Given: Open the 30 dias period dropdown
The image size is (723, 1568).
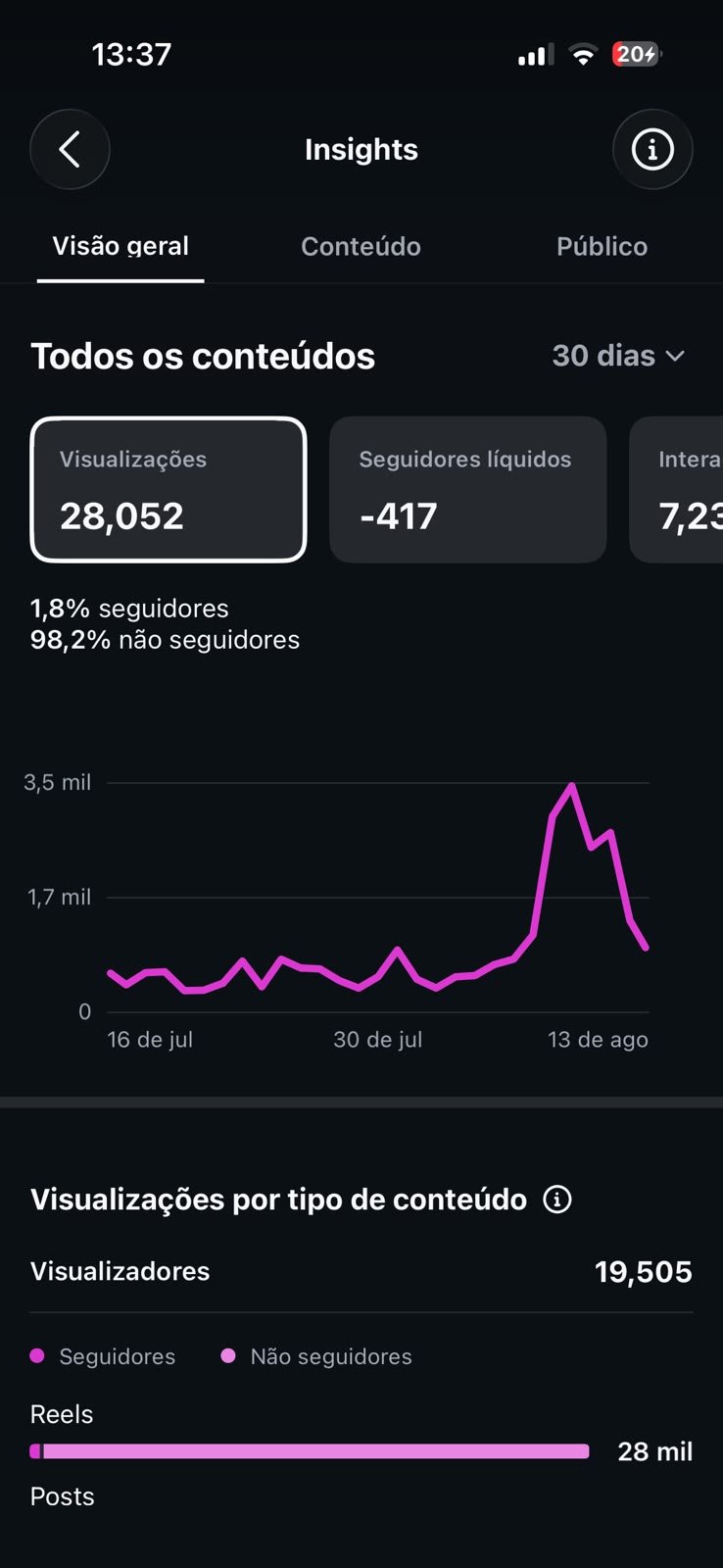Looking at the screenshot, I should pos(618,355).
